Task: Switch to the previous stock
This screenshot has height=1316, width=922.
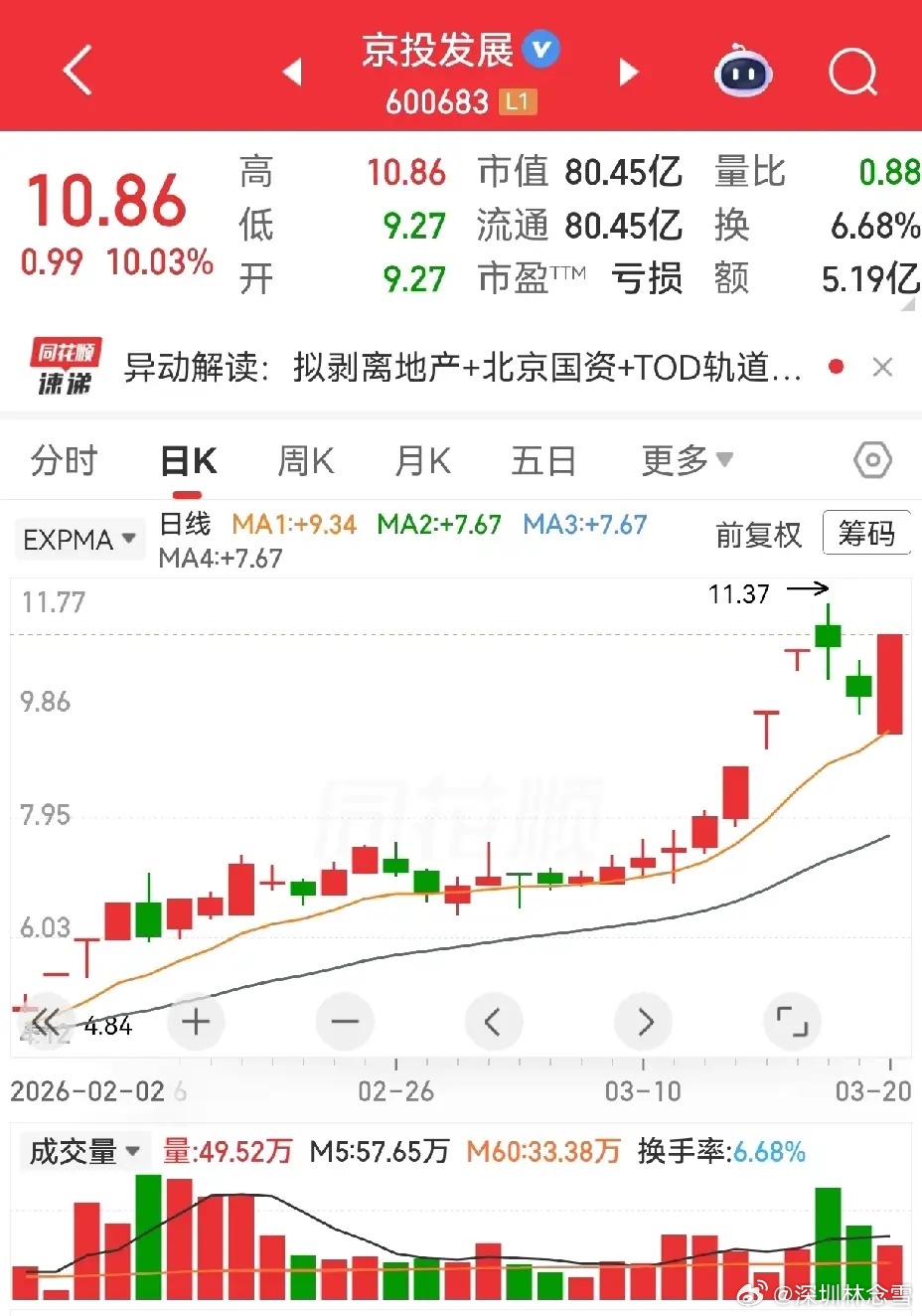Action: click(292, 72)
